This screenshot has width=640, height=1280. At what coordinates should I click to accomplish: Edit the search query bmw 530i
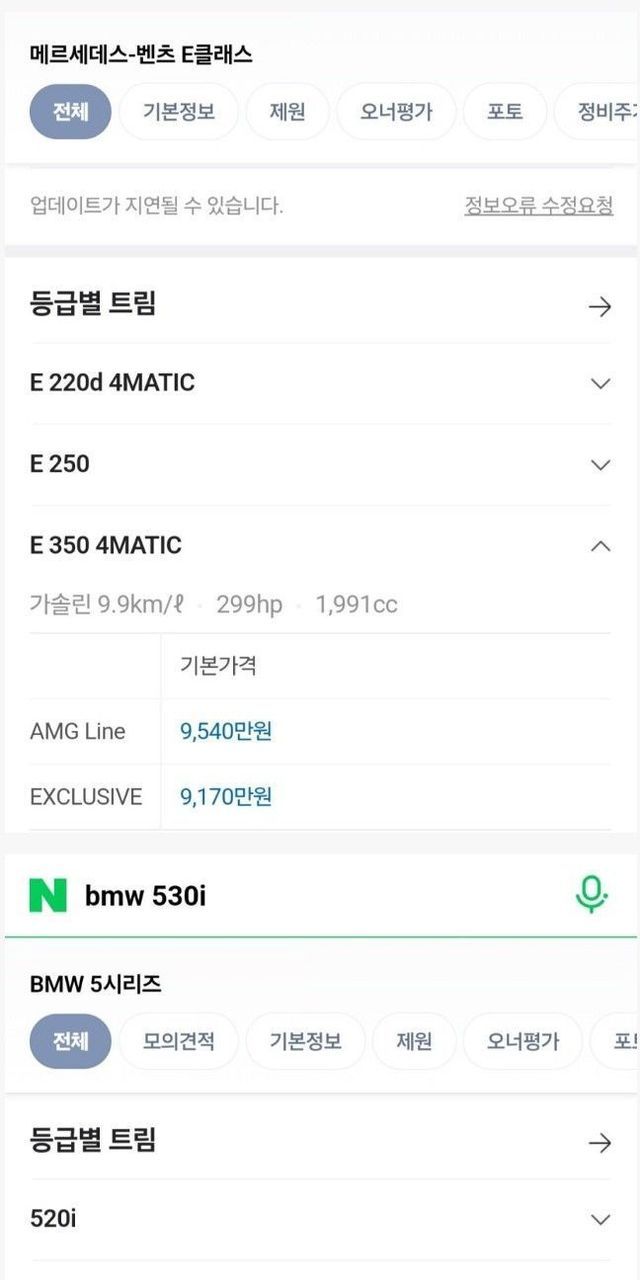coord(300,896)
